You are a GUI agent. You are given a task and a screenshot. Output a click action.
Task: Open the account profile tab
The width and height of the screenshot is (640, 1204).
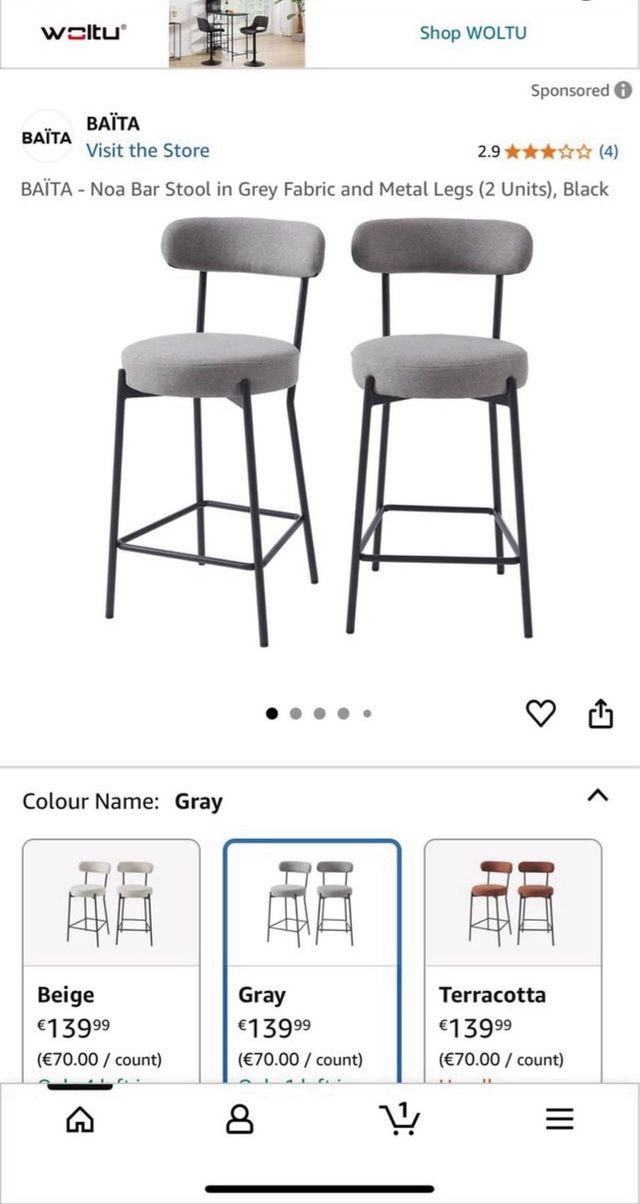(x=239, y=1119)
